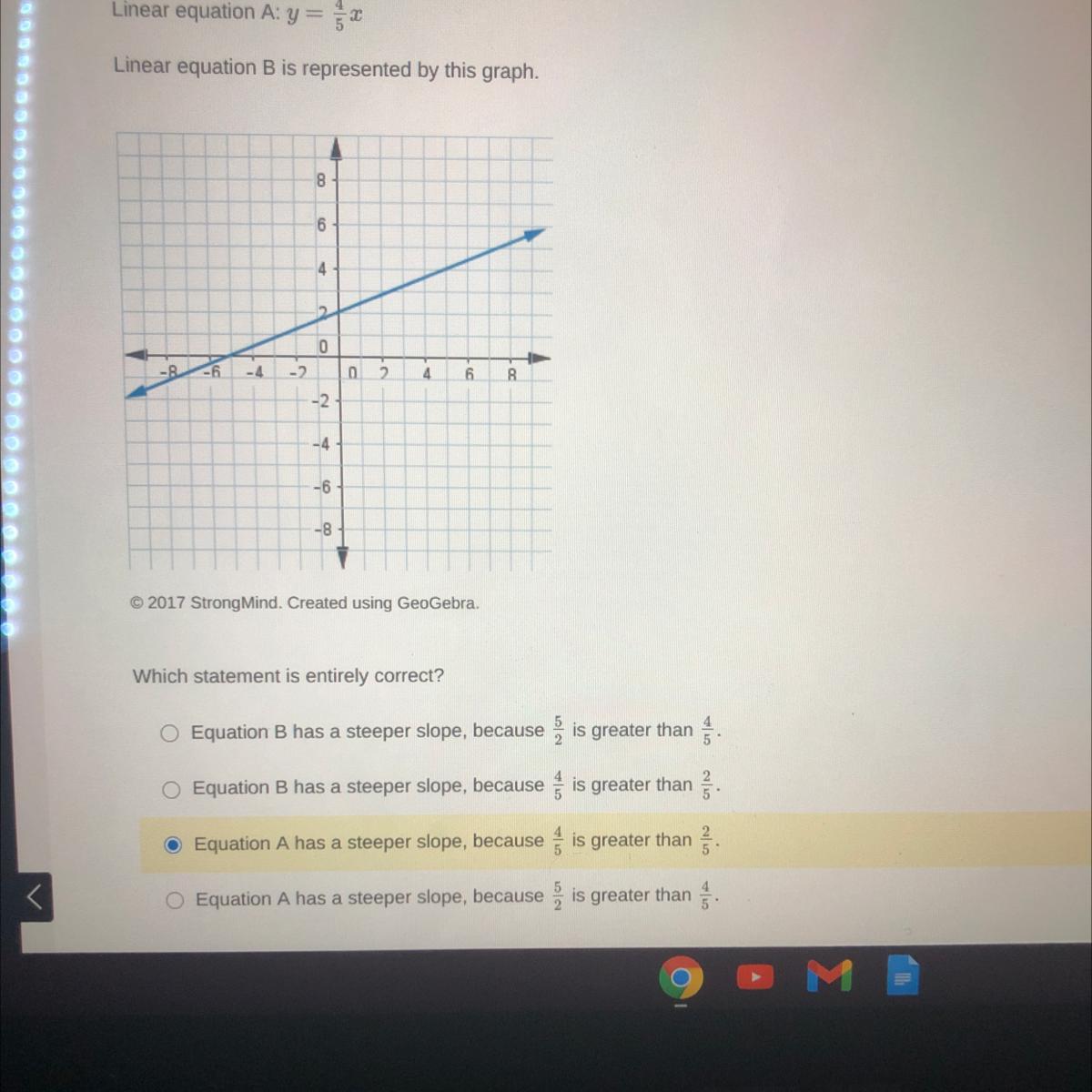Open Gmail from the shelf
1092x1092 pixels.
tap(829, 976)
